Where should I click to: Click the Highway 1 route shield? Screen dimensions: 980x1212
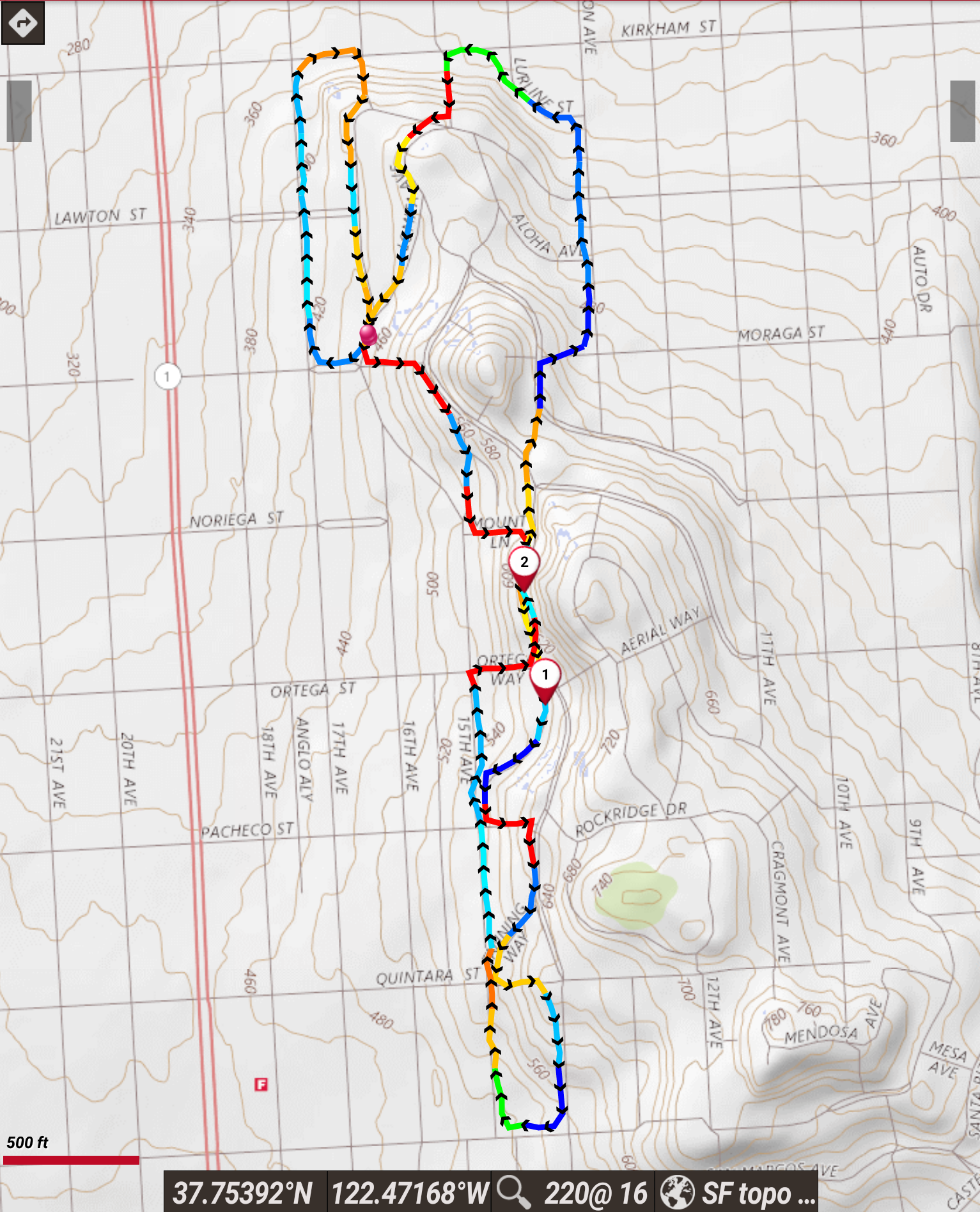click(x=168, y=377)
